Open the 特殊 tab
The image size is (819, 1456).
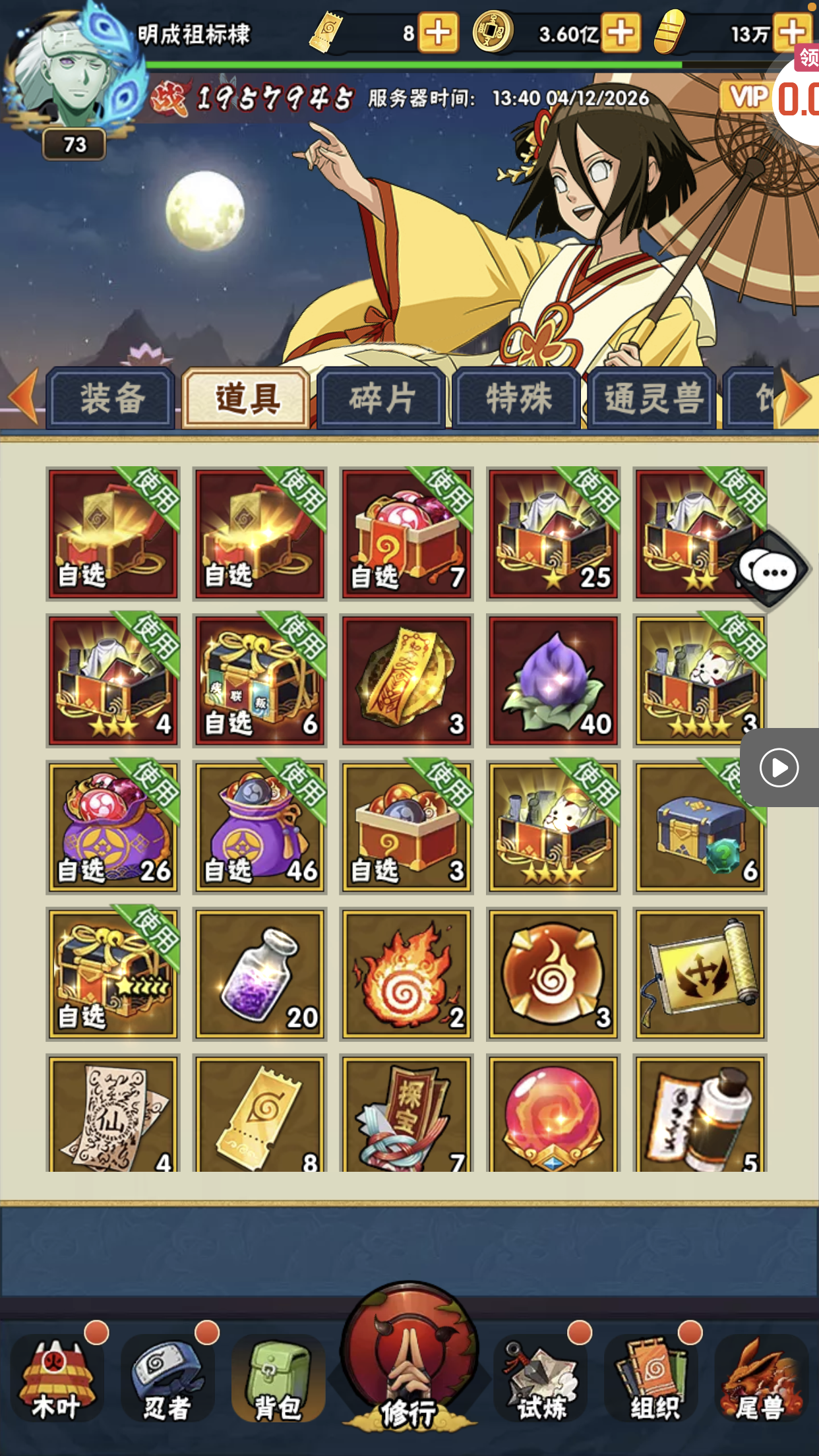pos(518,399)
